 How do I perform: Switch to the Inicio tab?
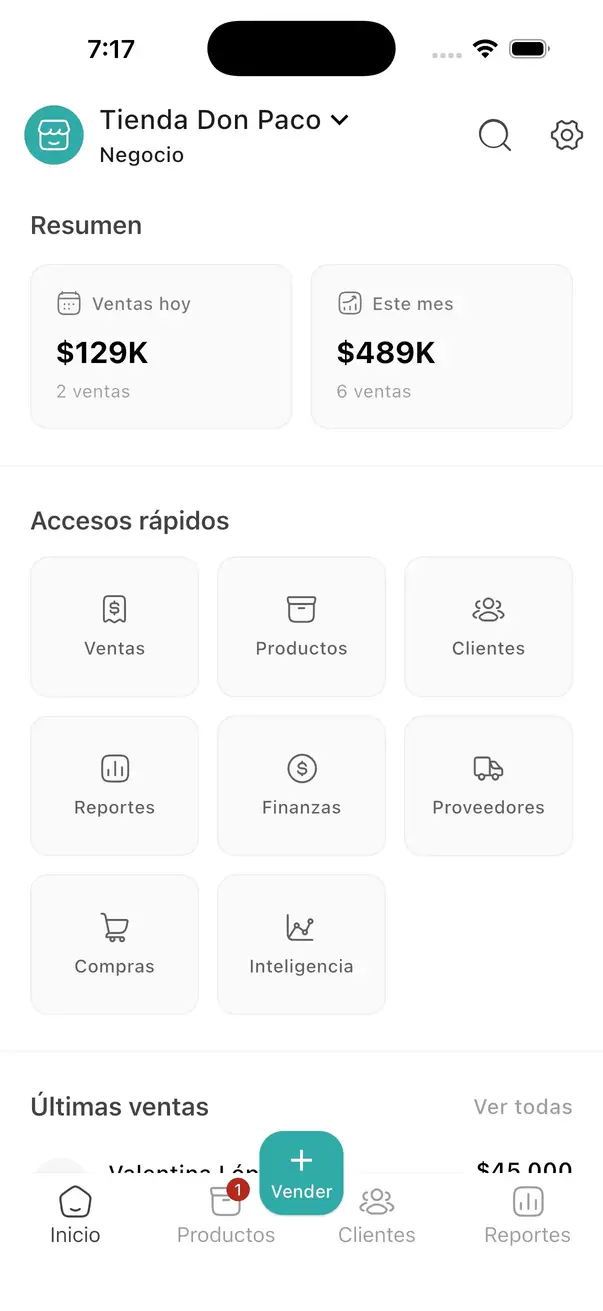76,1215
